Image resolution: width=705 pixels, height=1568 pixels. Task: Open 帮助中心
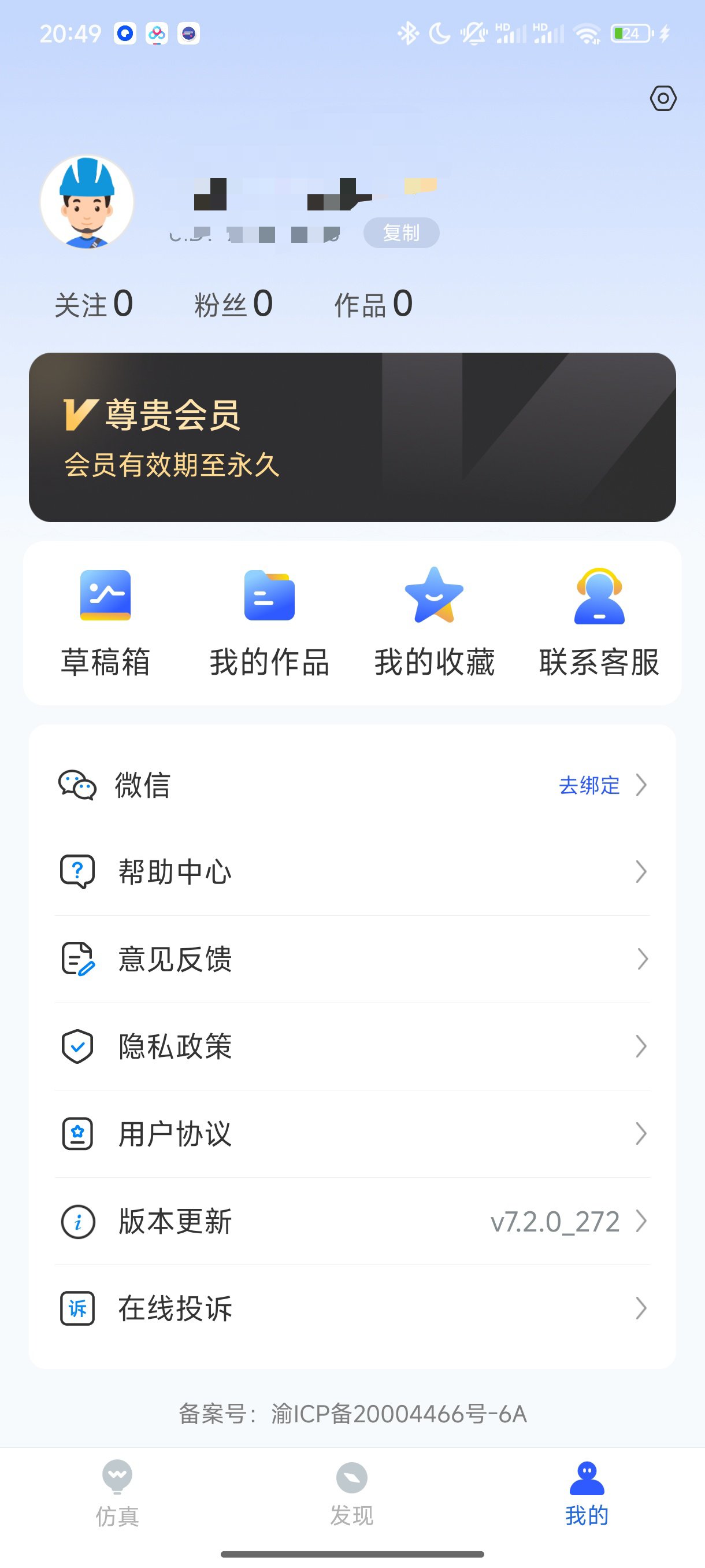[352, 872]
